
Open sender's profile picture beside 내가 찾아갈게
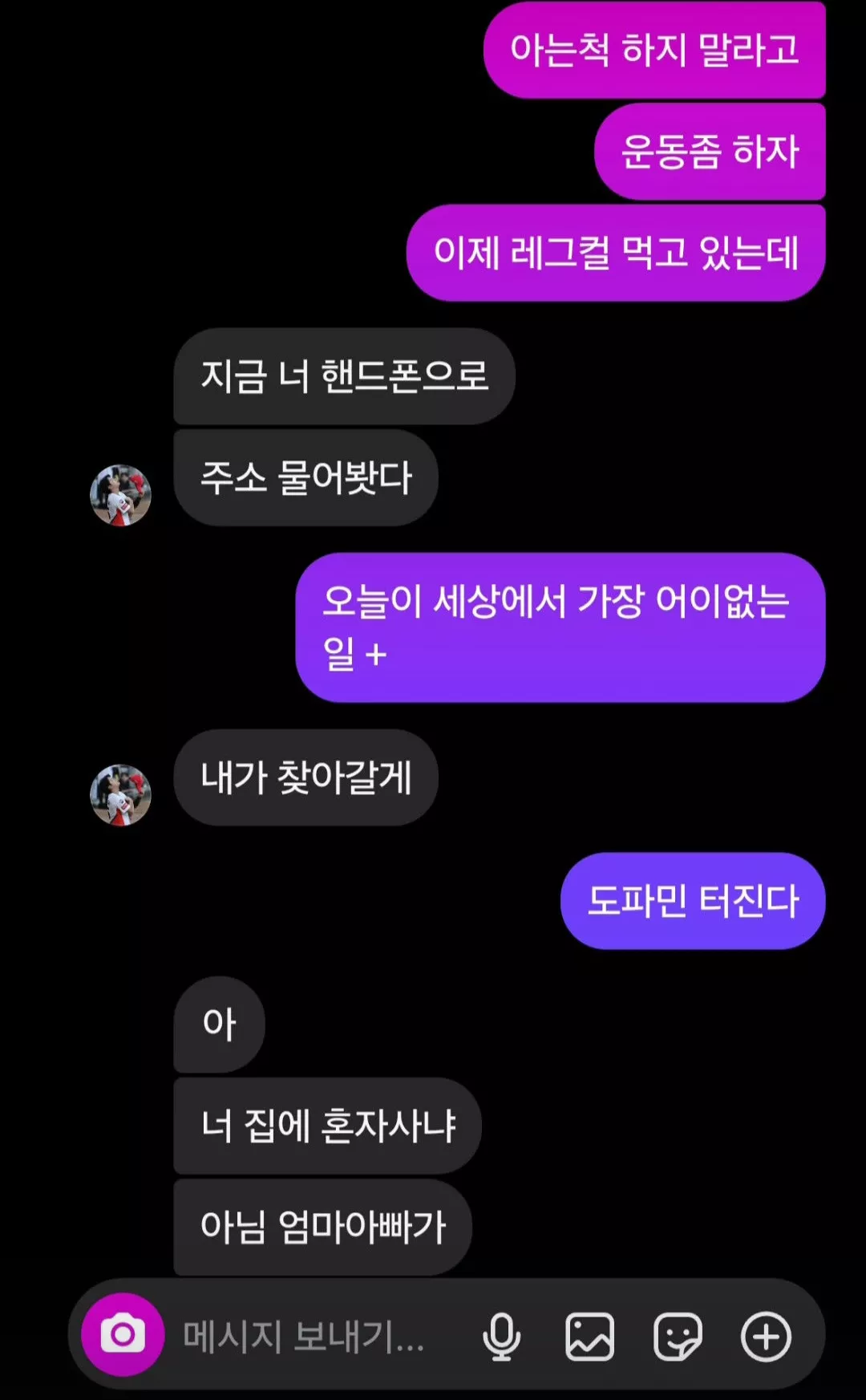120,794
